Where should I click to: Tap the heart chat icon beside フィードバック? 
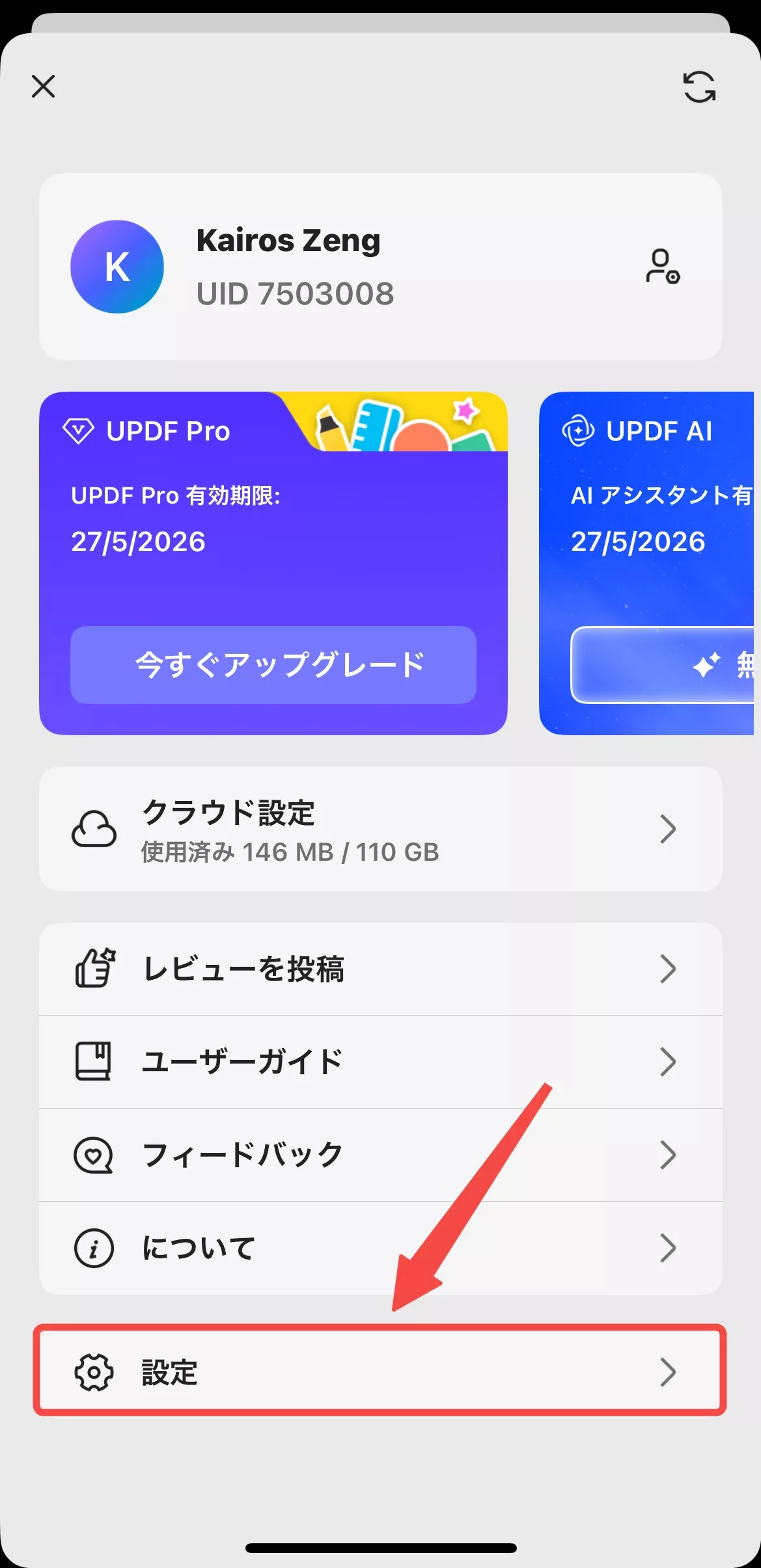pos(93,1155)
